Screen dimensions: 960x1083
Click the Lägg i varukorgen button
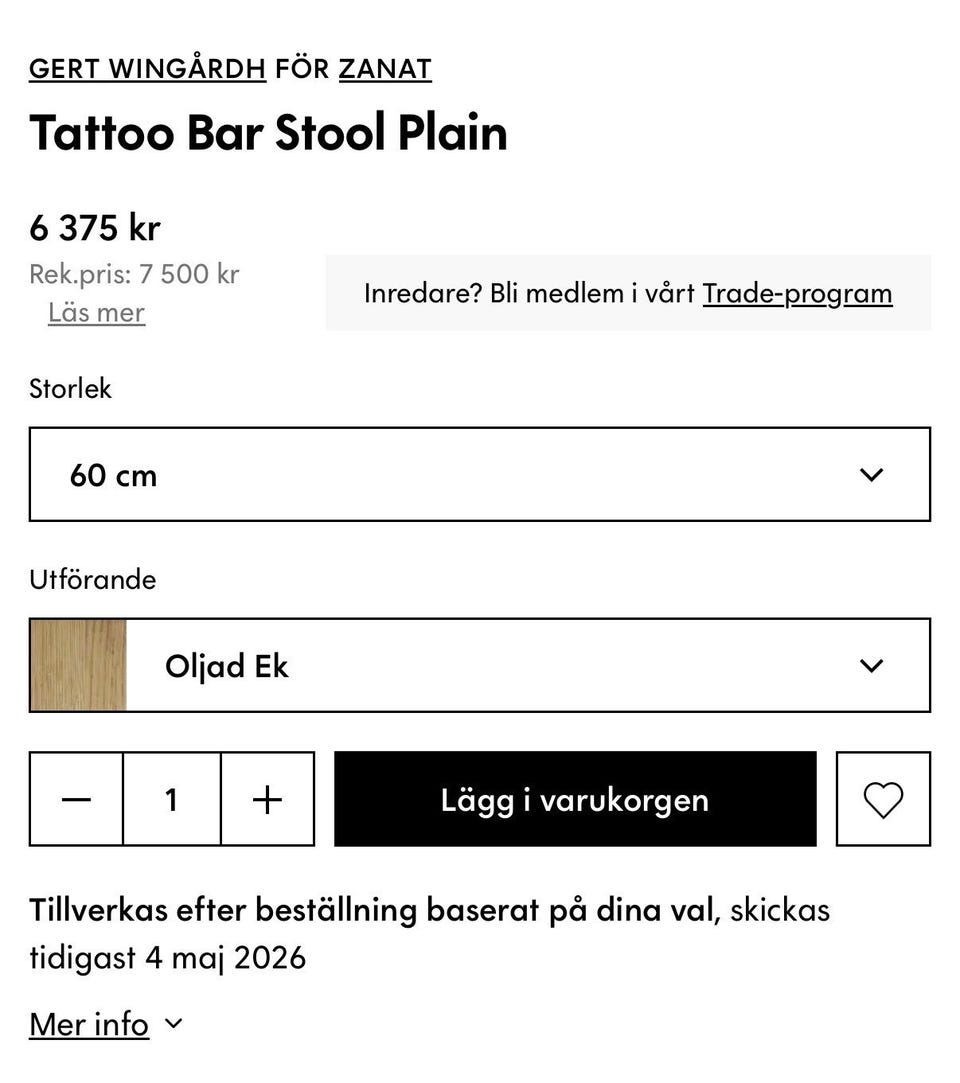(x=575, y=799)
